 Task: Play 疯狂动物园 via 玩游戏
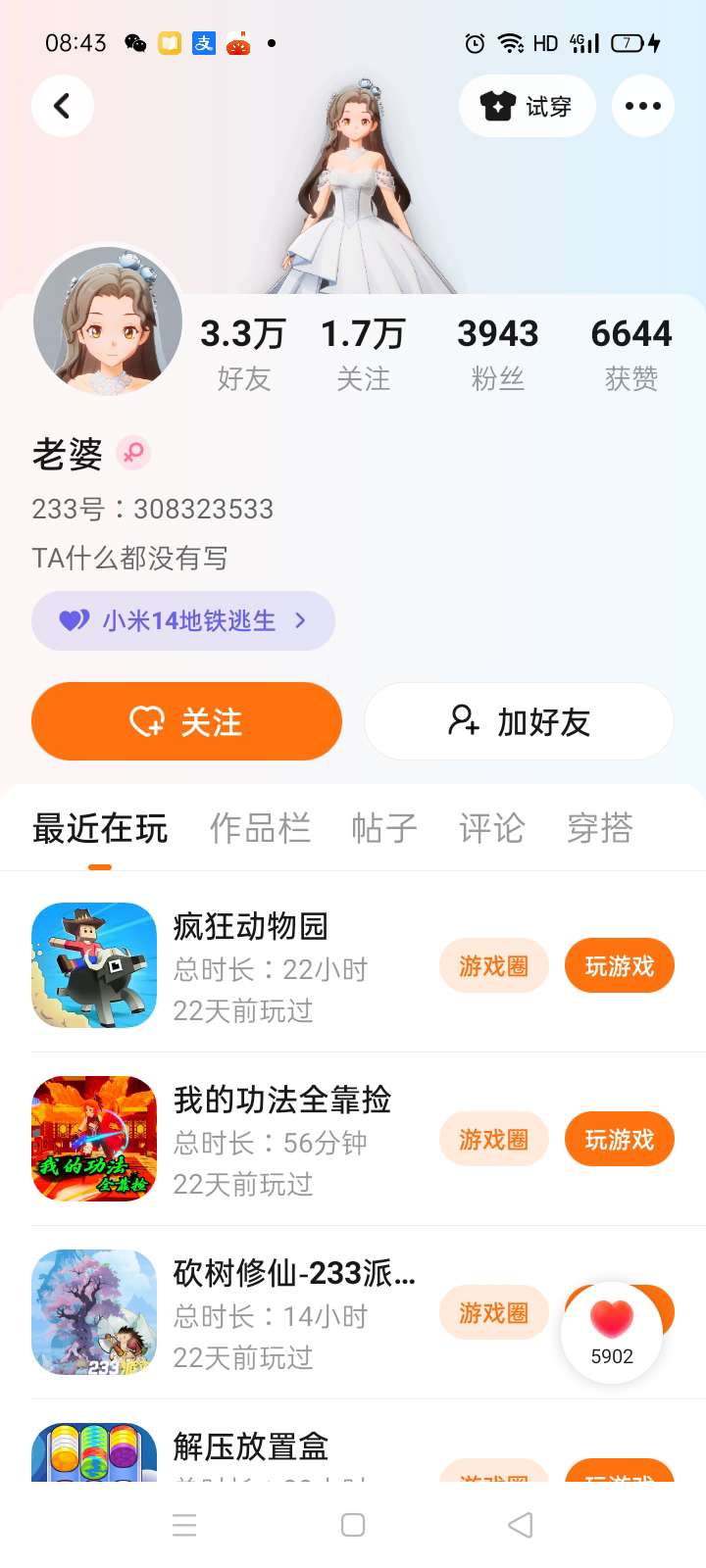[x=619, y=965]
